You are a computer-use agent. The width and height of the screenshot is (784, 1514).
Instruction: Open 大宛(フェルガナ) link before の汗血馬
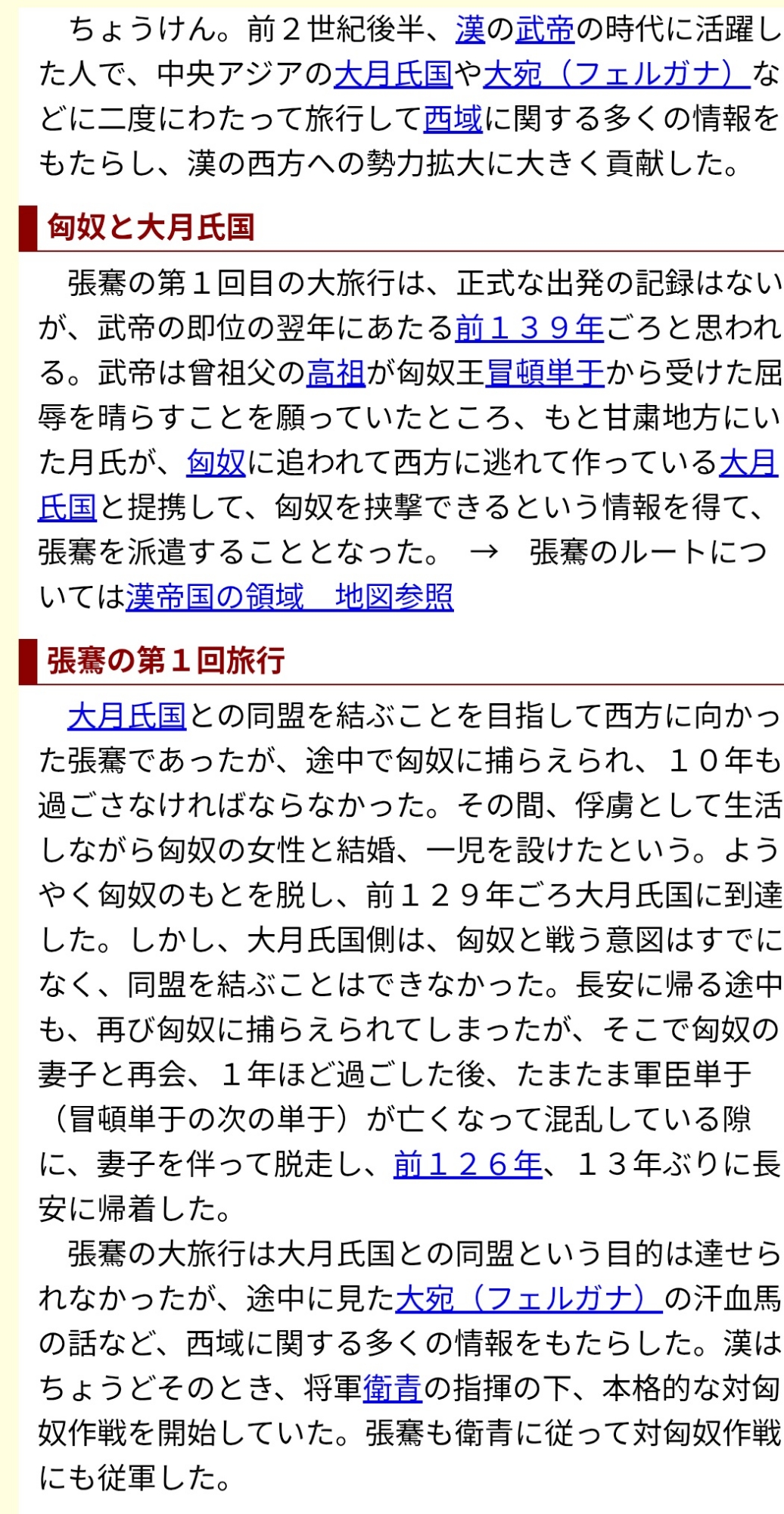(529, 1298)
